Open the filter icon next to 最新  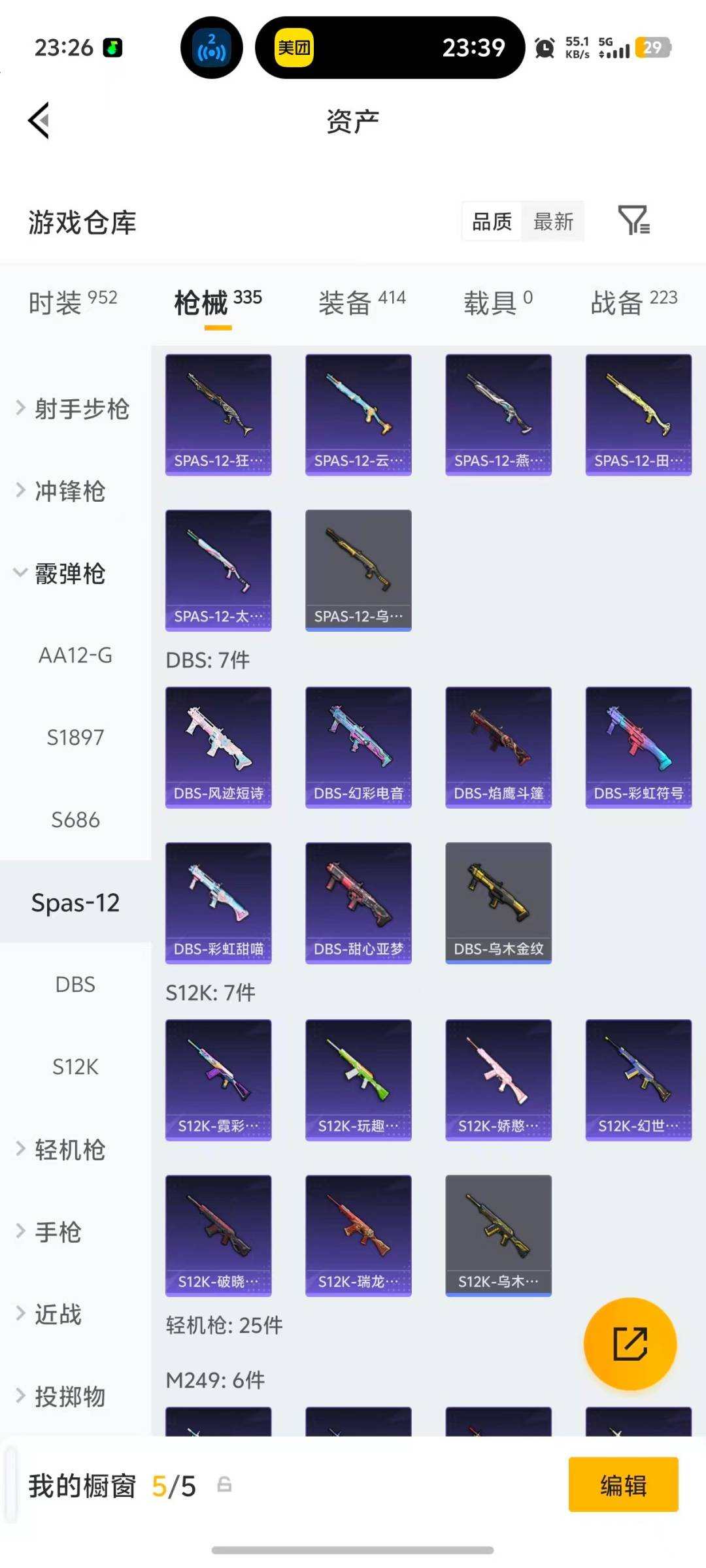pyautogui.click(x=633, y=220)
